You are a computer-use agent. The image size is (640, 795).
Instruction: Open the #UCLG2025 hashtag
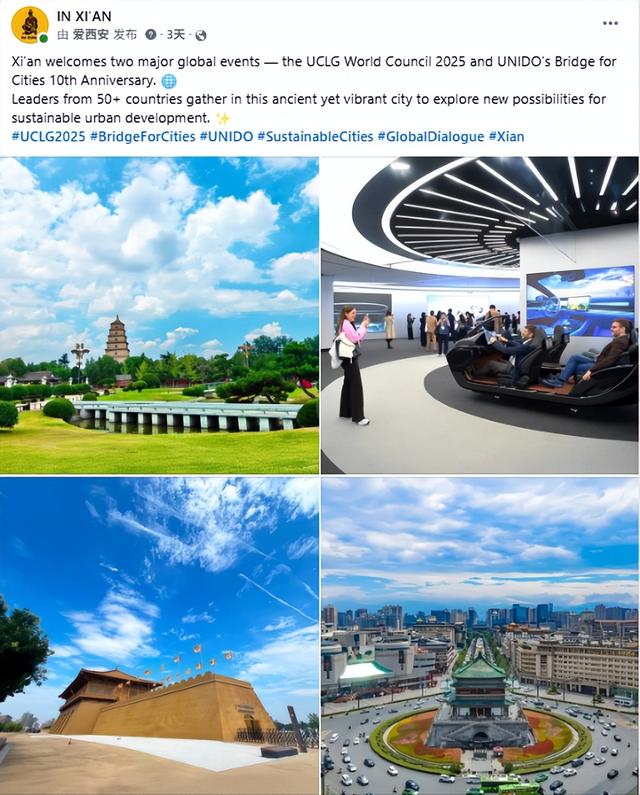coord(47,136)
